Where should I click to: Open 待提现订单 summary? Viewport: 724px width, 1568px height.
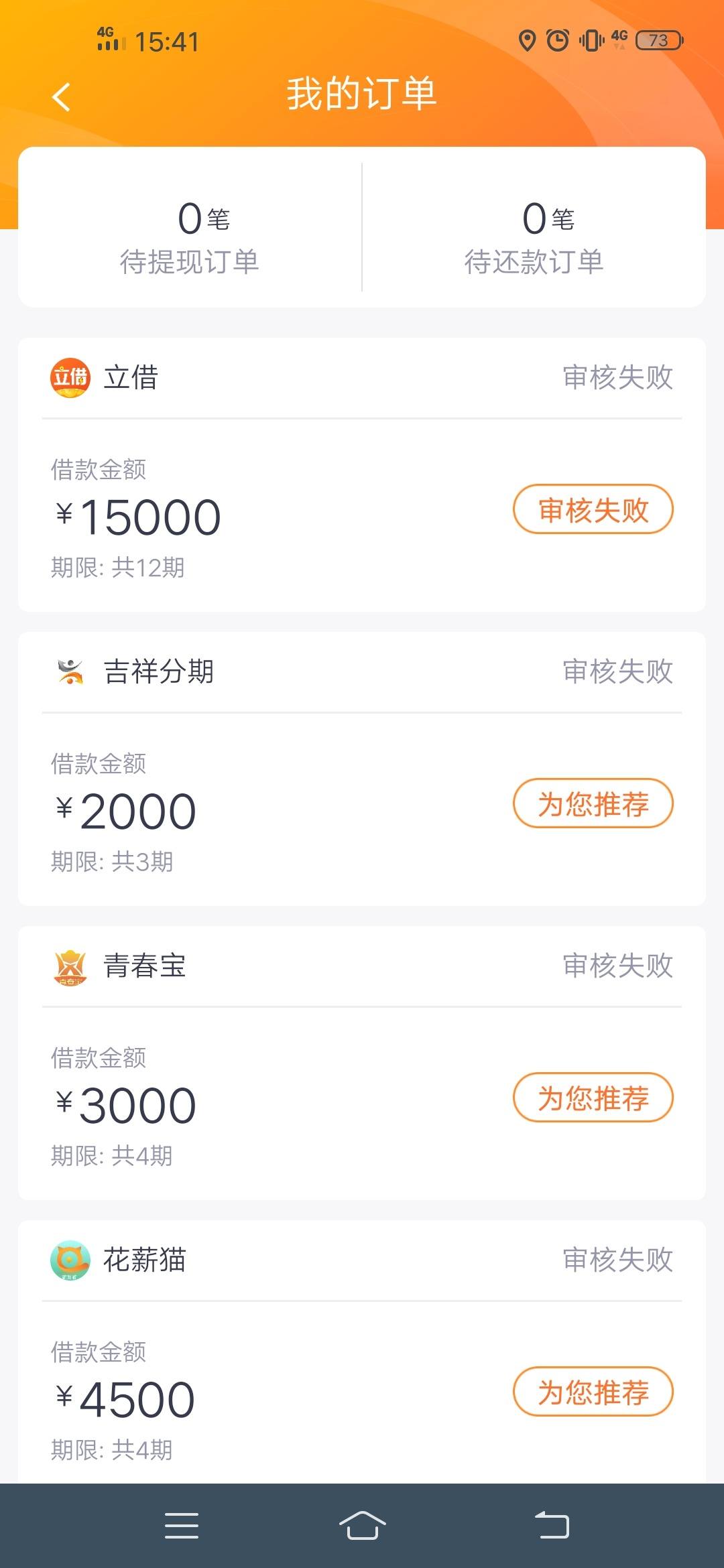tap(190, 237)
